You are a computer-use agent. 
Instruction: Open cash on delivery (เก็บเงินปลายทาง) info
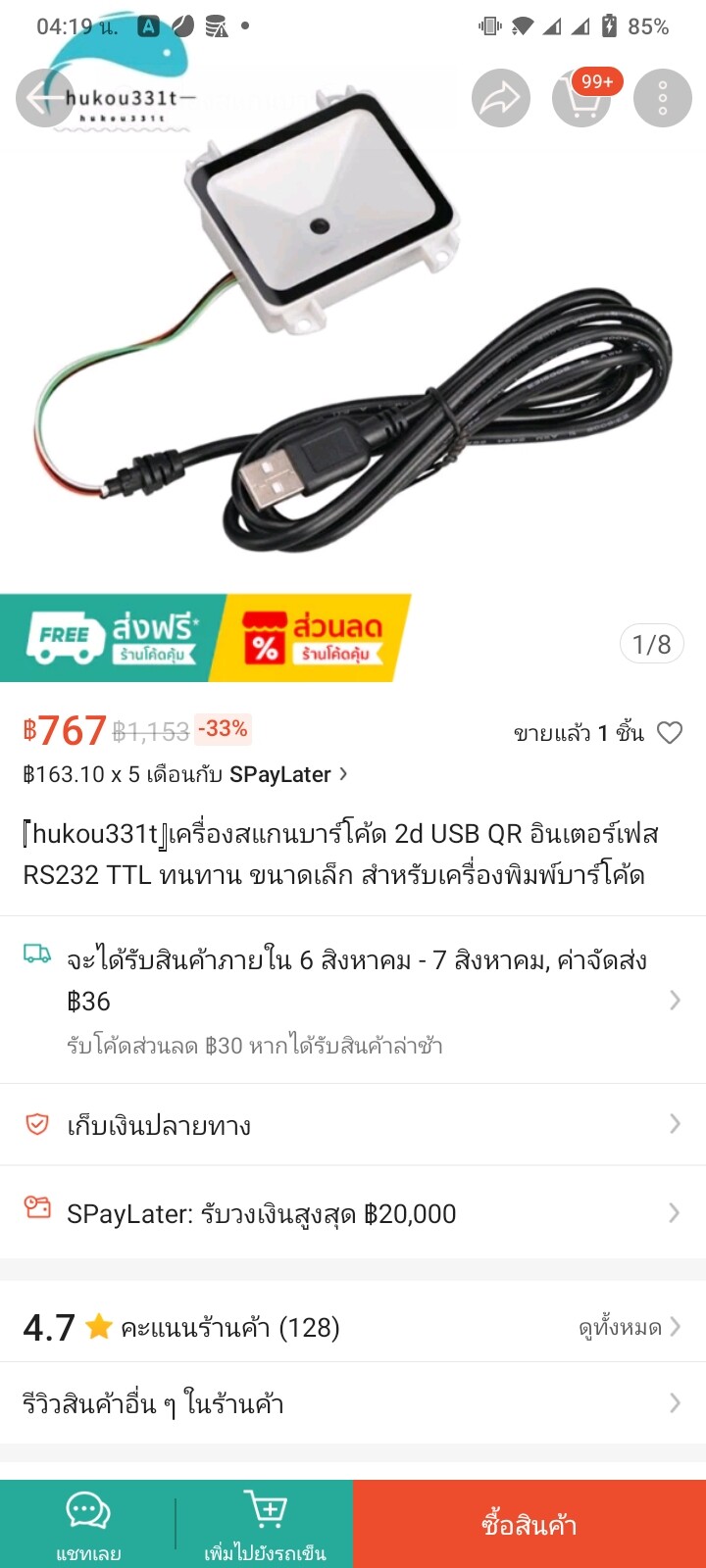click(353, 1125)
